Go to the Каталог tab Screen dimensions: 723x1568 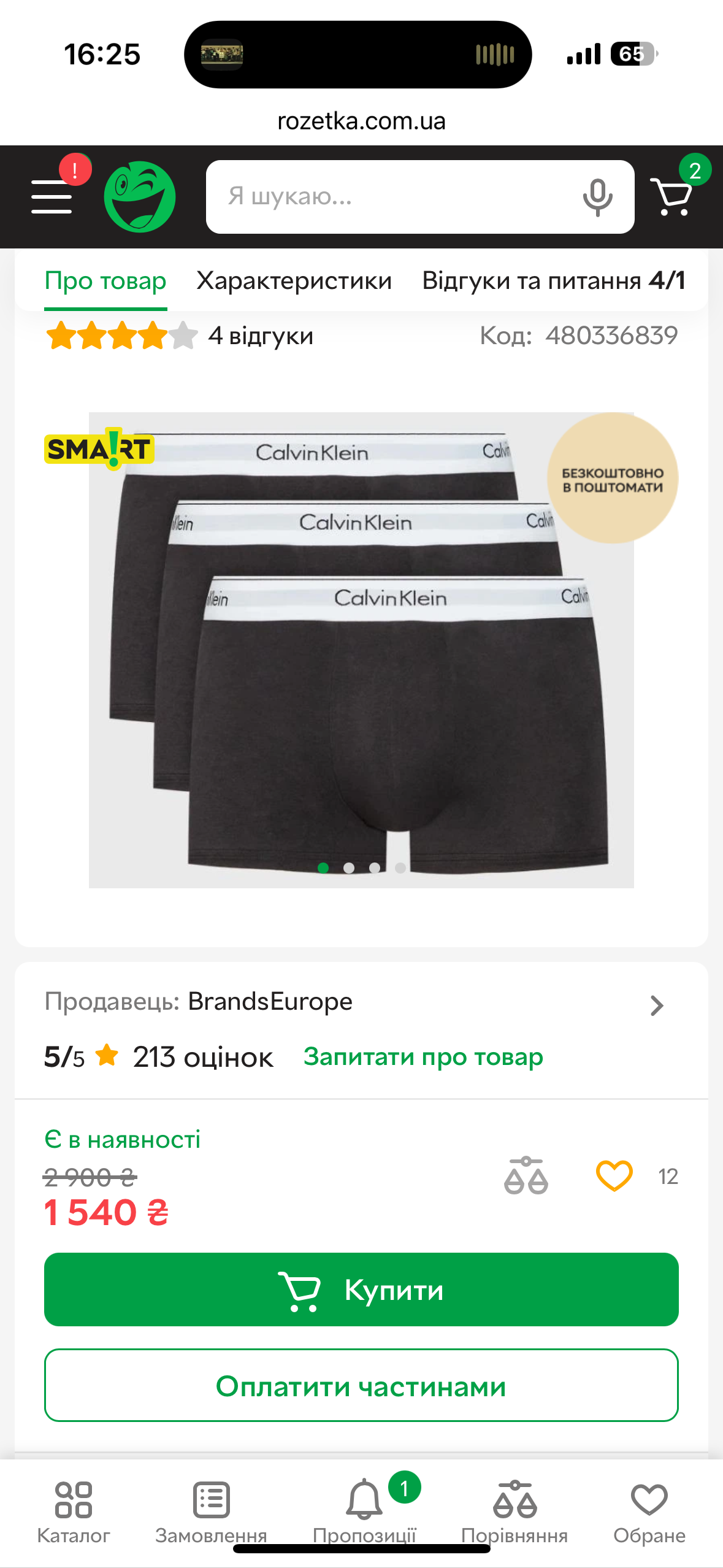[x=74, y=1512]
